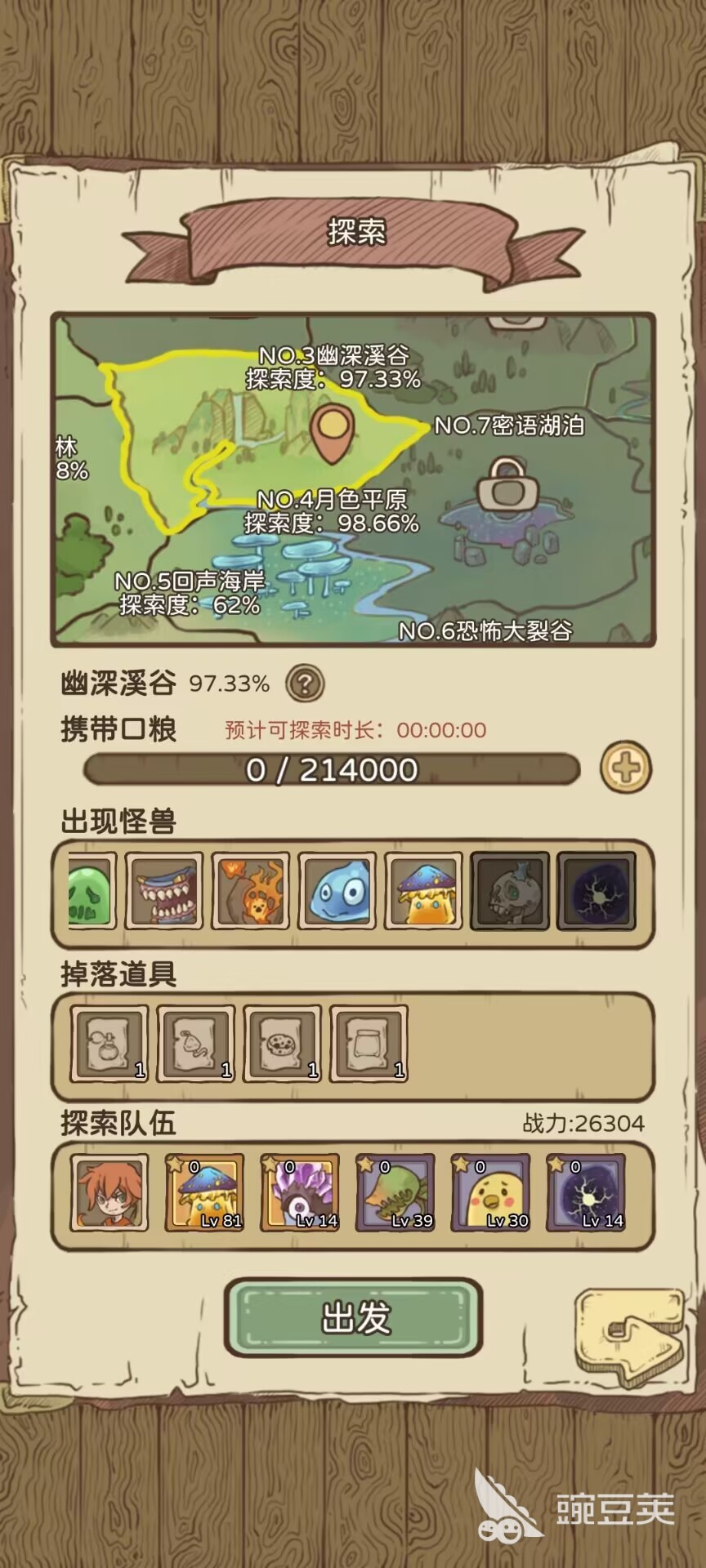This screenshot has width=706, height=1568.
Task: Select the Lv 81 mushroom teammate
Action: (205, 1192)
